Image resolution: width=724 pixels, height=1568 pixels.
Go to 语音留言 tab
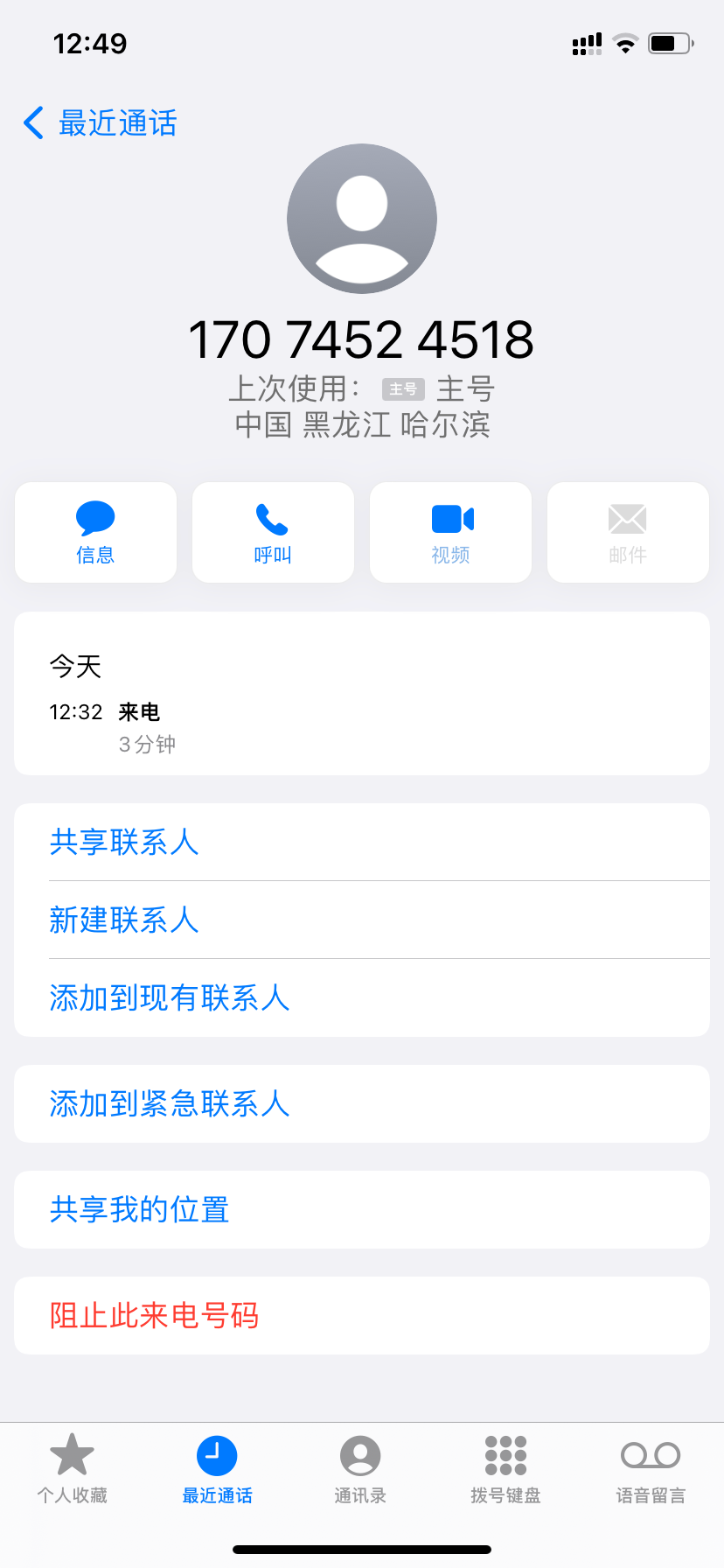click(651, 1470)
